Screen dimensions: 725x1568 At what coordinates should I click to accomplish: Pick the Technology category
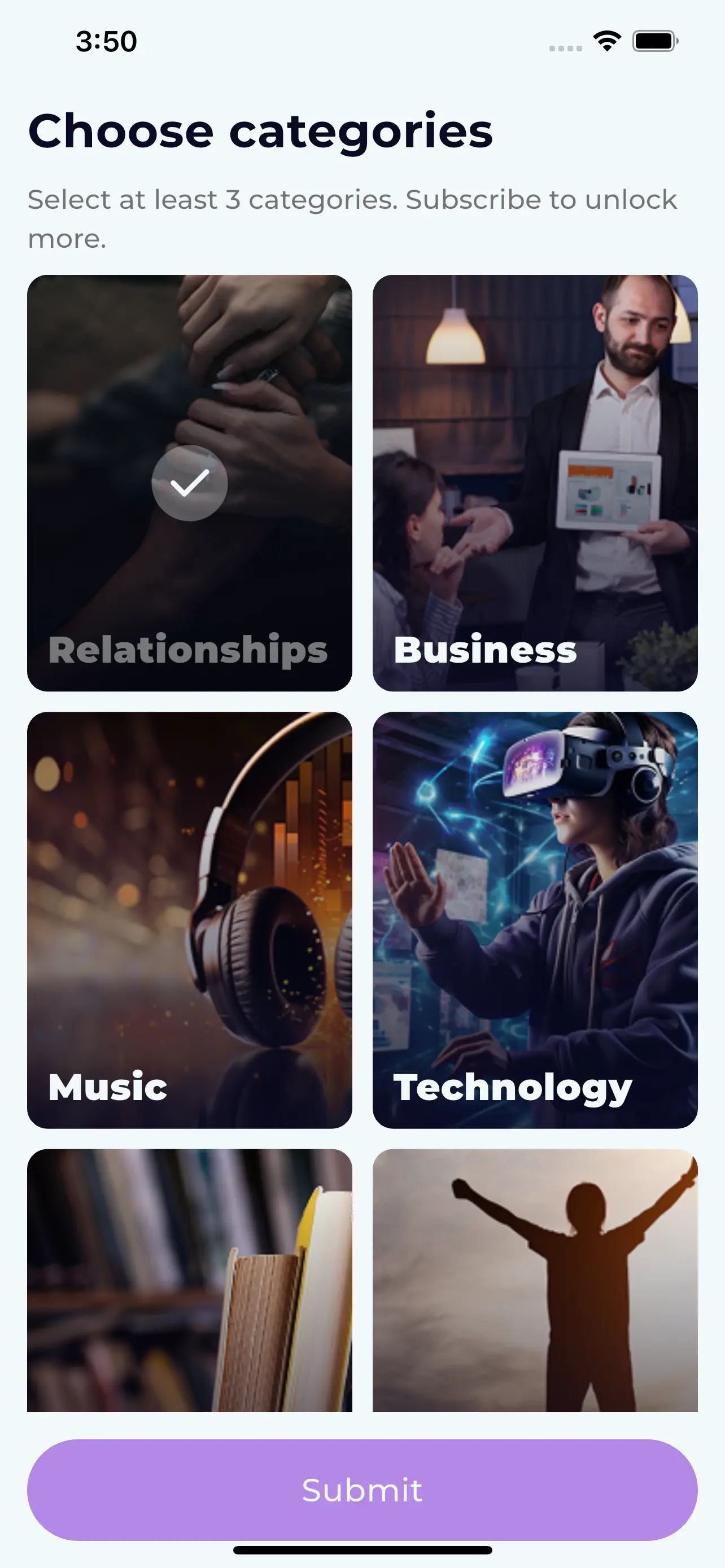(x=535, y=919)
